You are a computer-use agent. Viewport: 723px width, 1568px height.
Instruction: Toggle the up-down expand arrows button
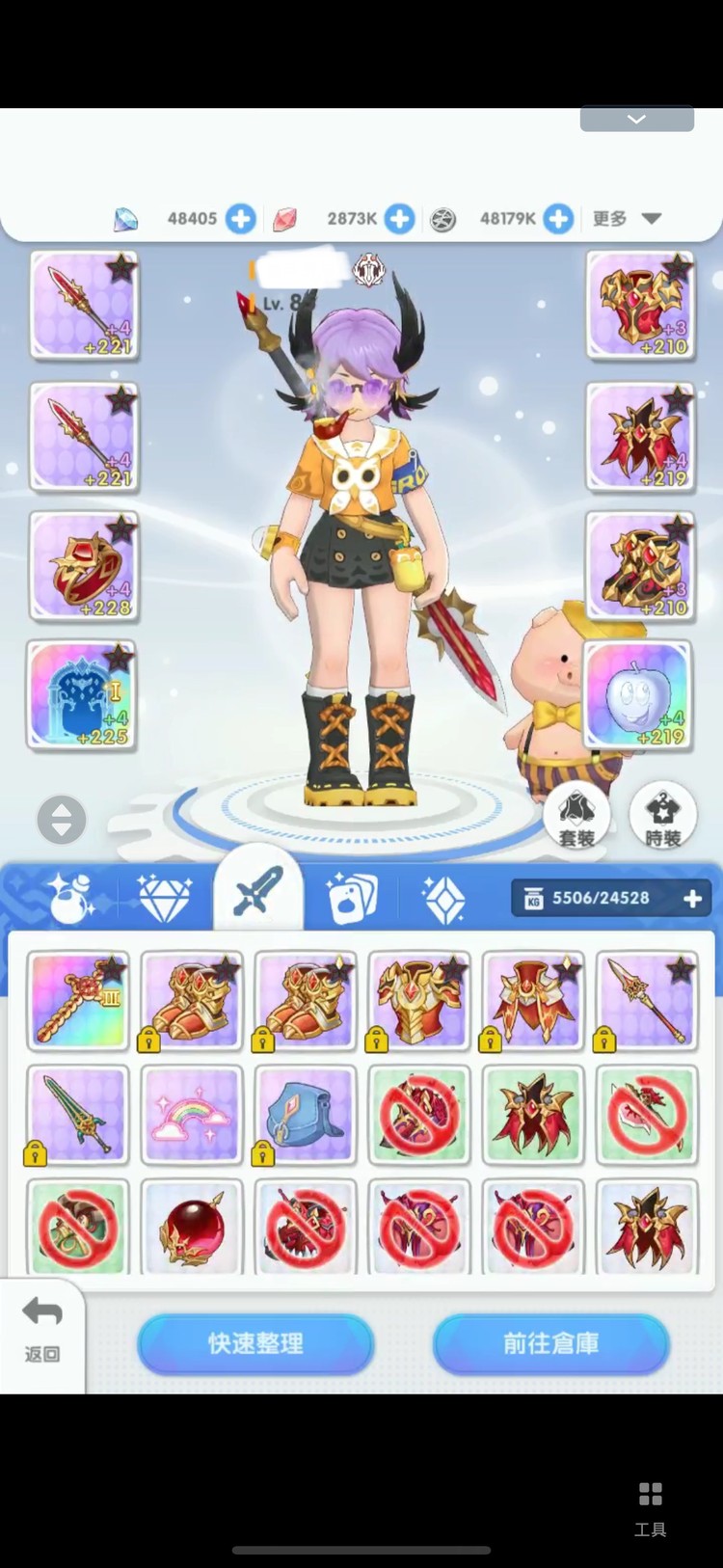point(62,820)
